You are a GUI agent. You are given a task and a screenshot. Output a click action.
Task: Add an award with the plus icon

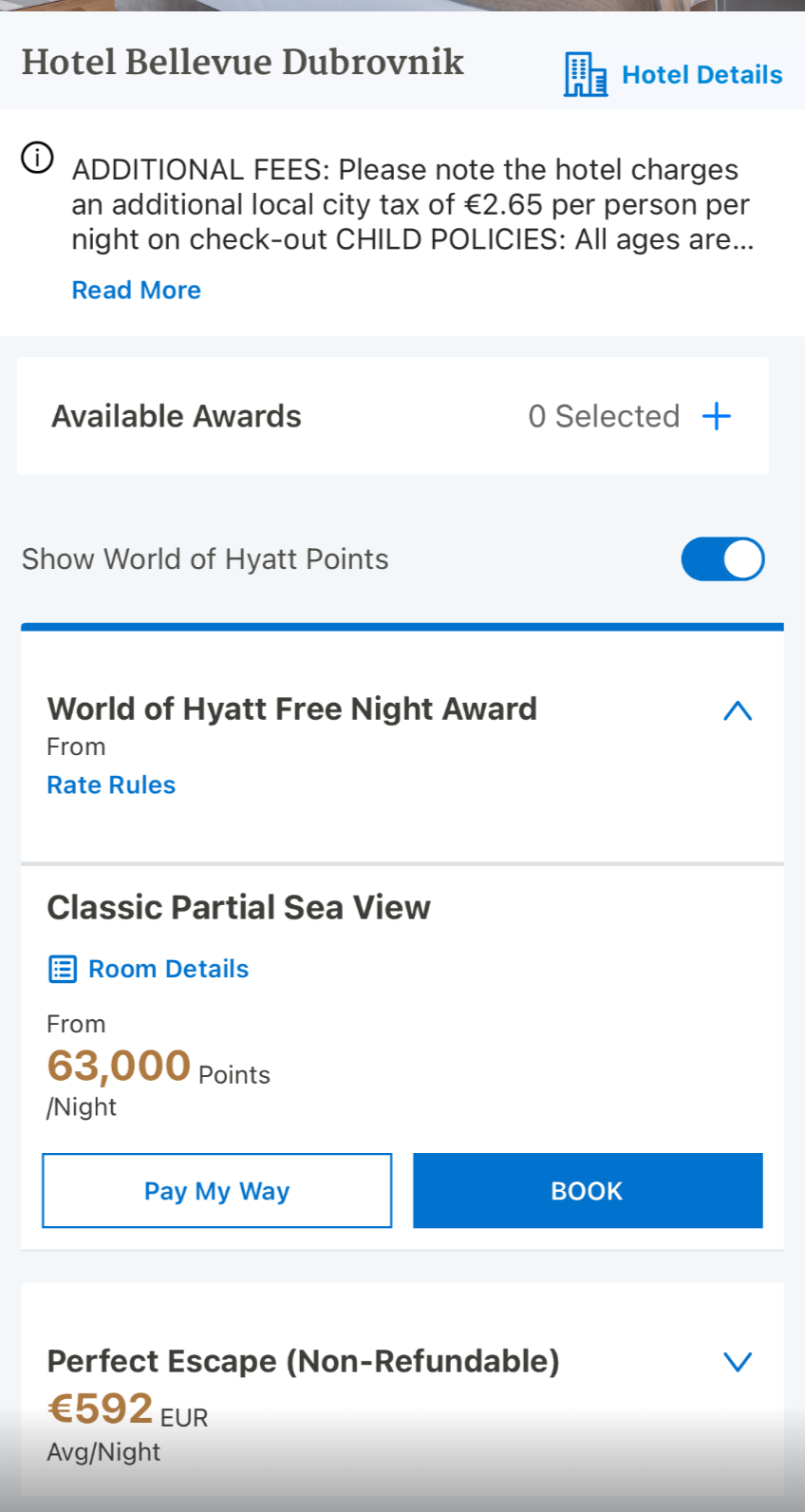click(717, 416)
